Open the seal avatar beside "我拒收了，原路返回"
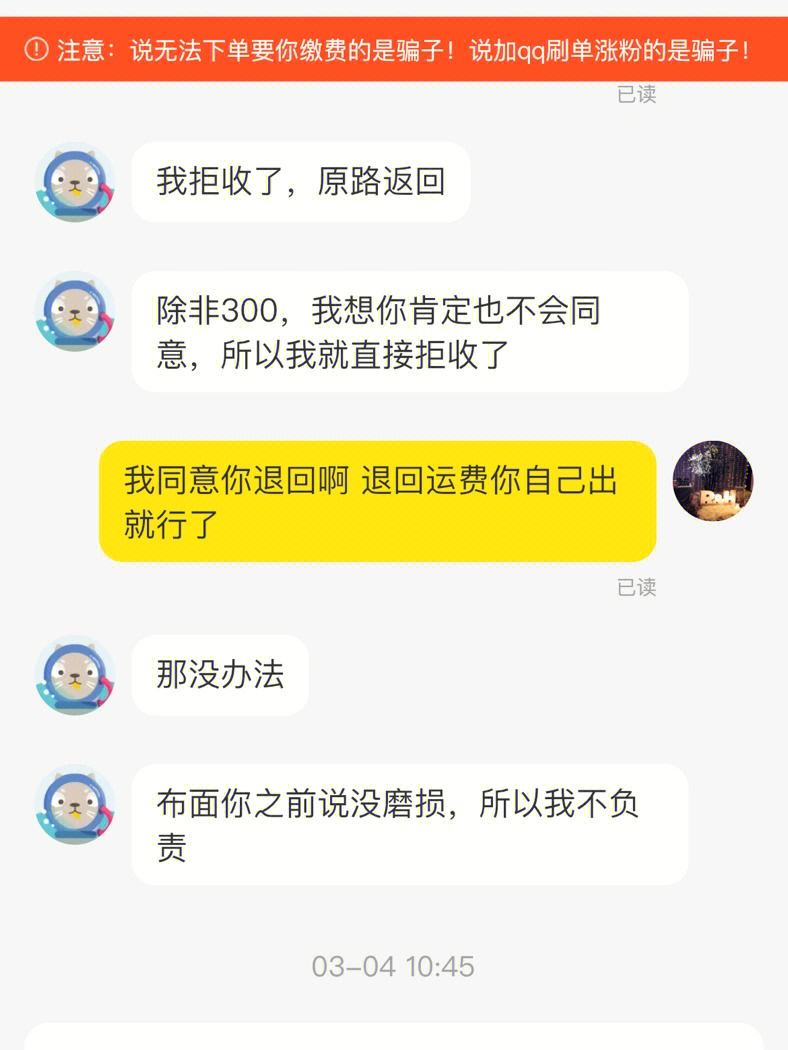 click(74, 181)
